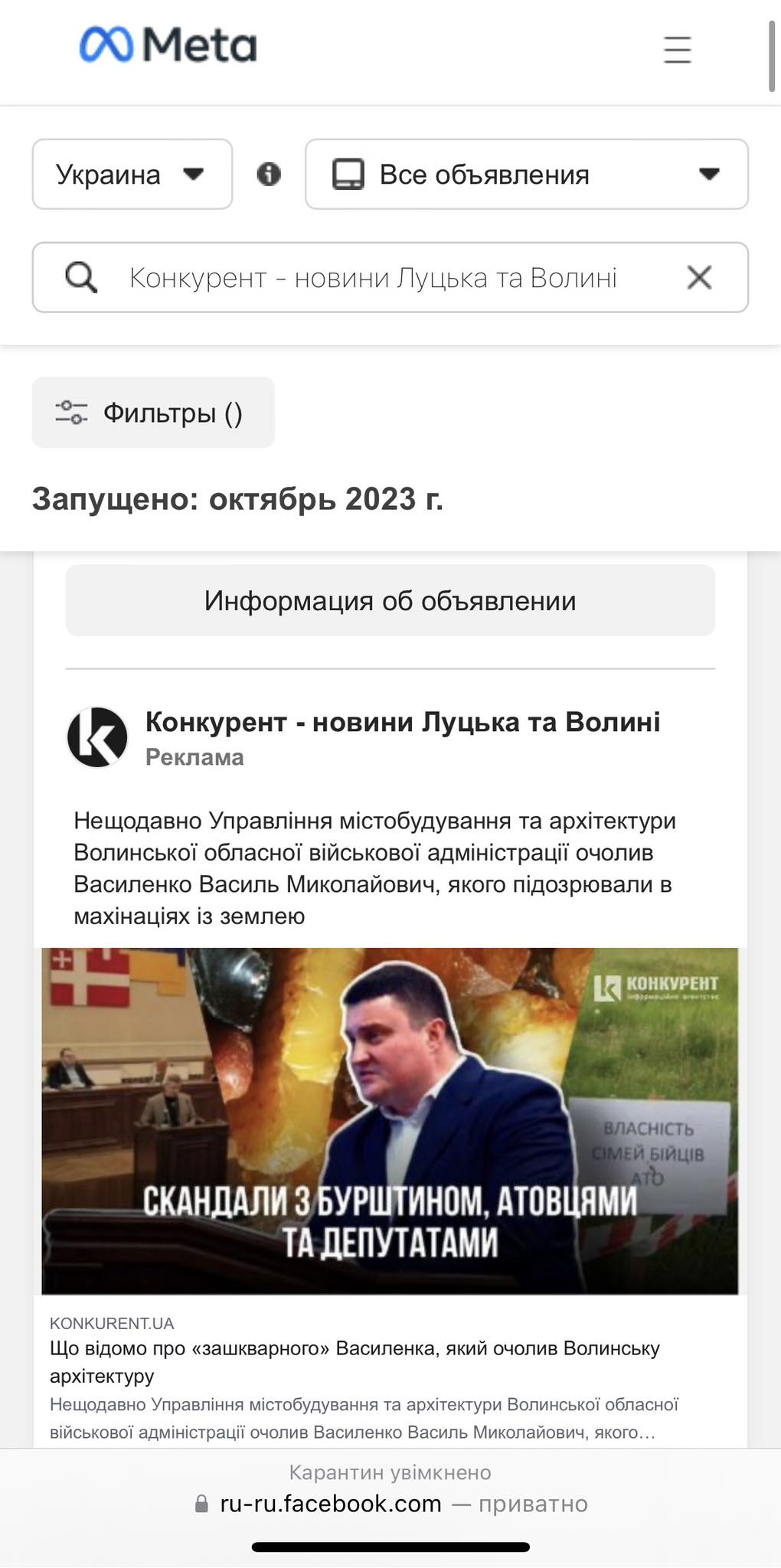781x1568 pixels.
Task: Clear the search query
Action: 699,277
